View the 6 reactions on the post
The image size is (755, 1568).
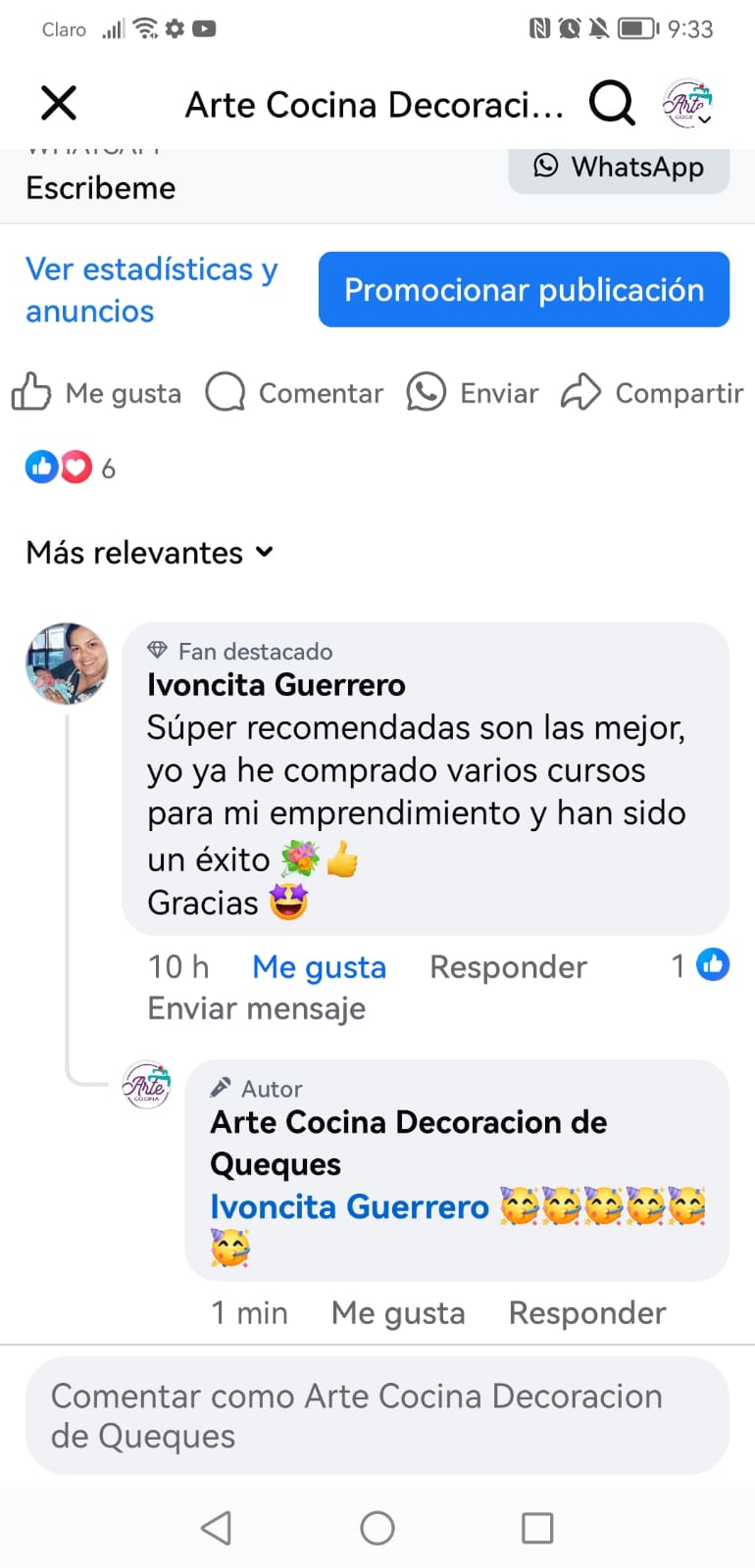pyautogui.click(x=71, y=468)
